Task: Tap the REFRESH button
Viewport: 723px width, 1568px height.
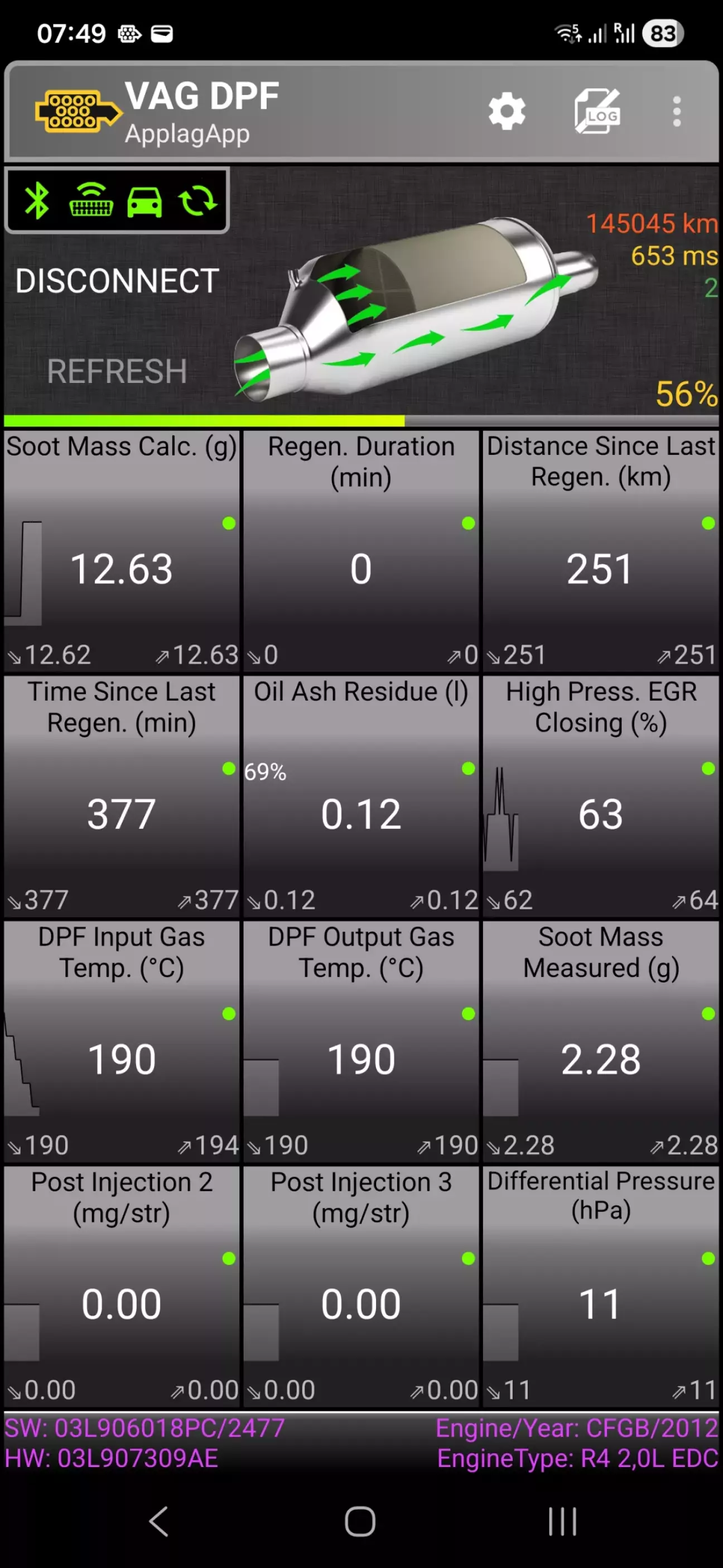Action: click(x=117, y=371)
